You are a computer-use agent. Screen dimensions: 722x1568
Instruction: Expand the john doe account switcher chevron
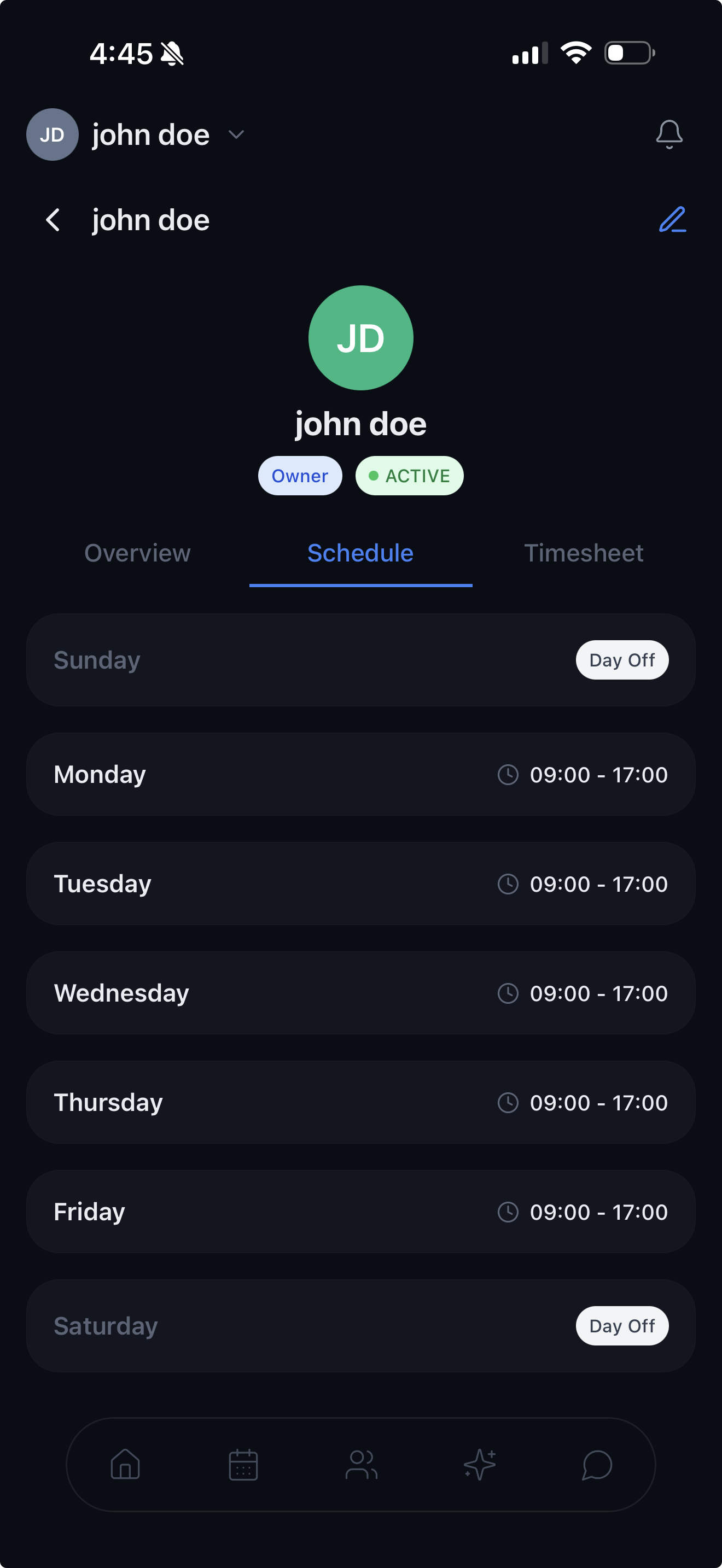point(236,135)
